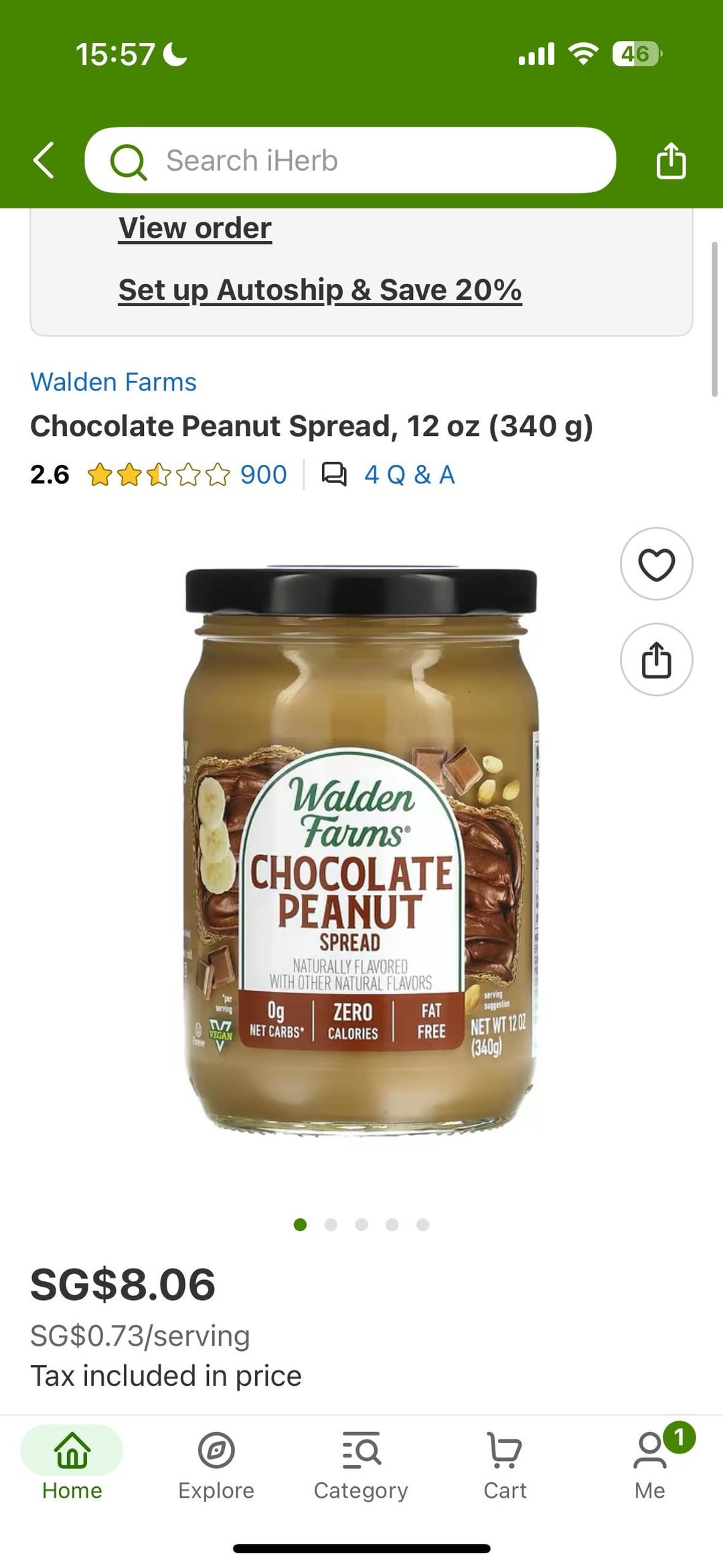The image size is (723, 1568).
Task: Open the Walden Farms brand page
Action: click(113, 382)
